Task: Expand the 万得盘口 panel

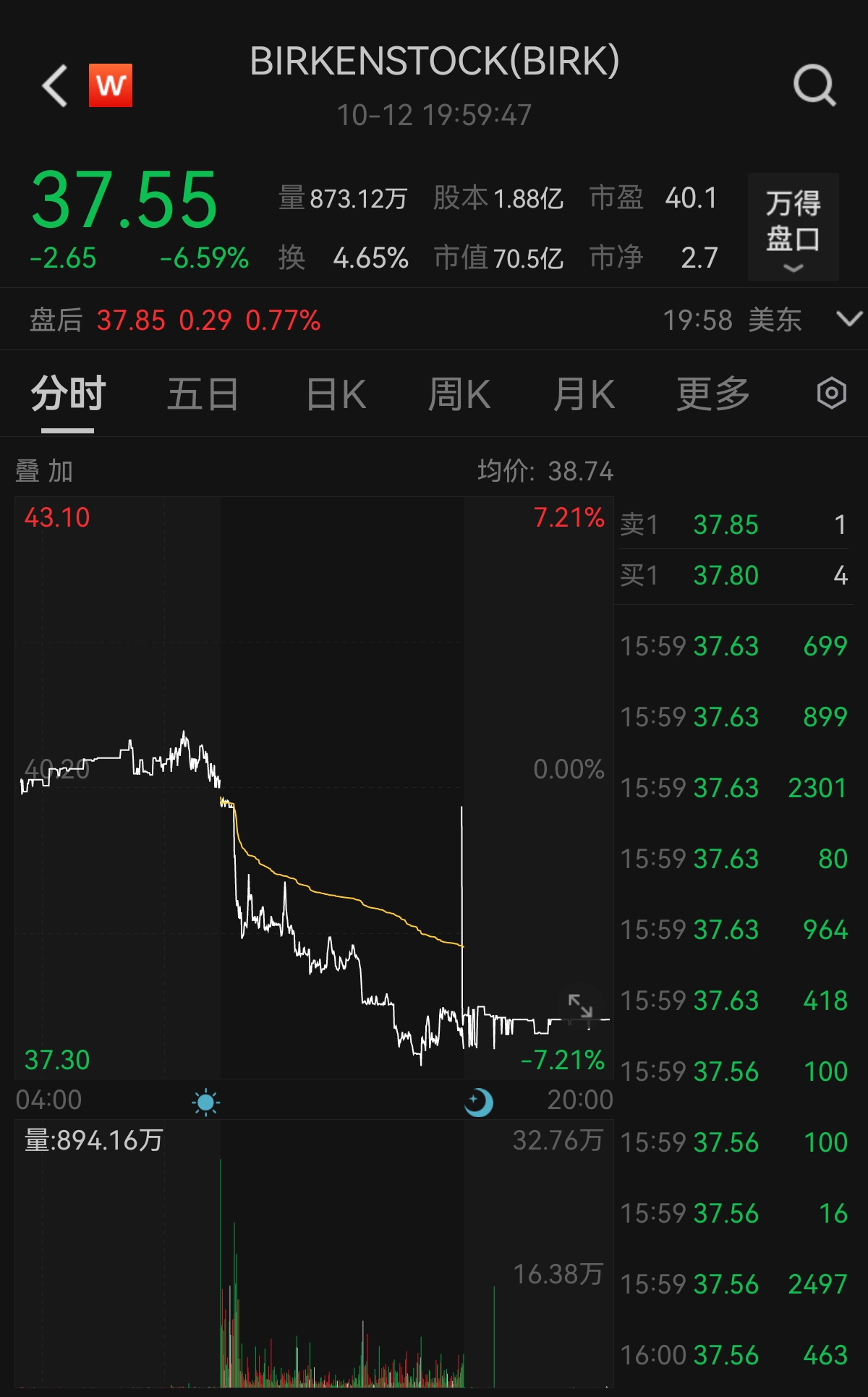Action: [x=793, y=226]
